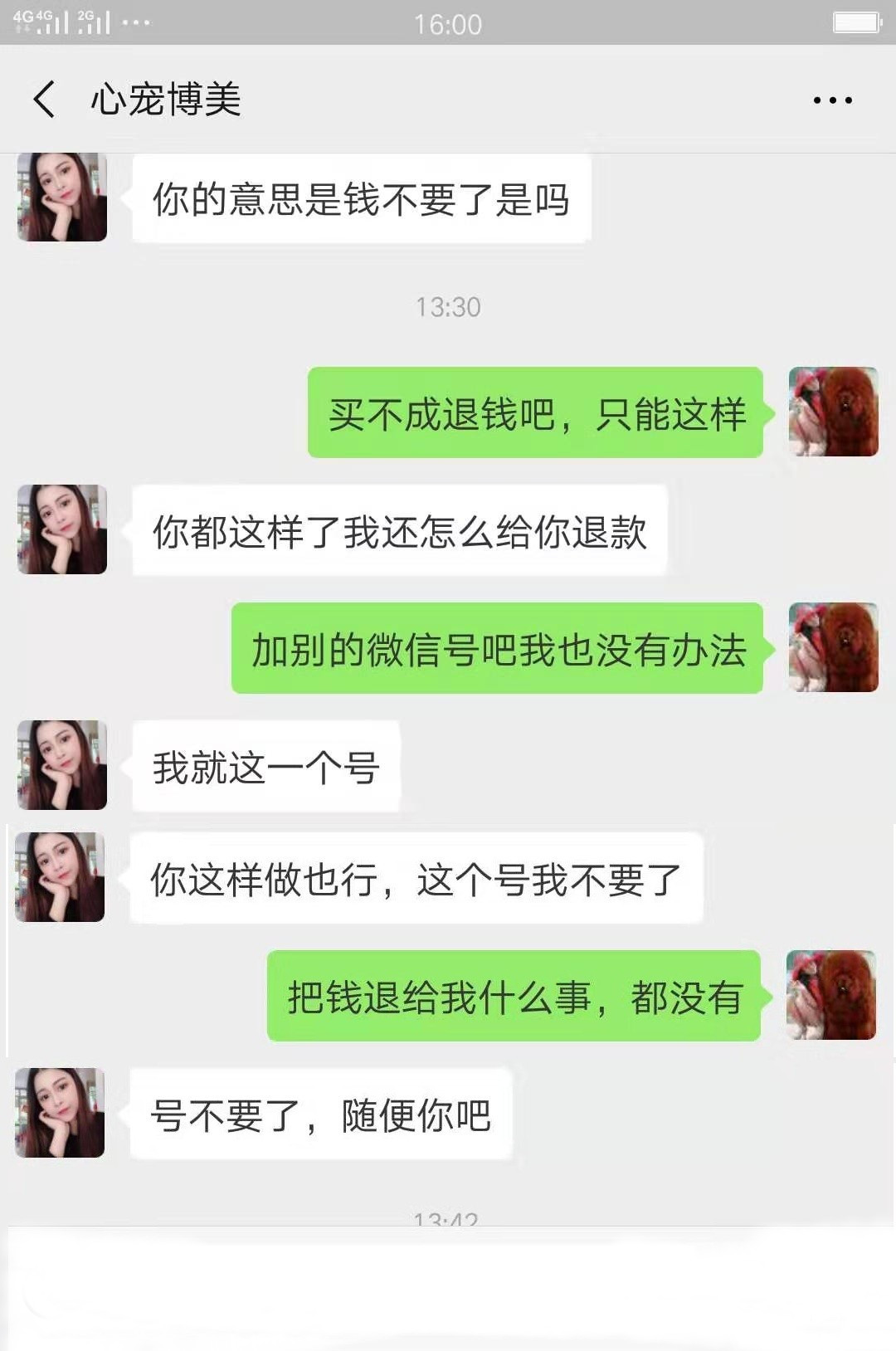Screen dimensions: 896x1351
Task: Open the seller's profile photo avatar
Action: pos(59,196)
